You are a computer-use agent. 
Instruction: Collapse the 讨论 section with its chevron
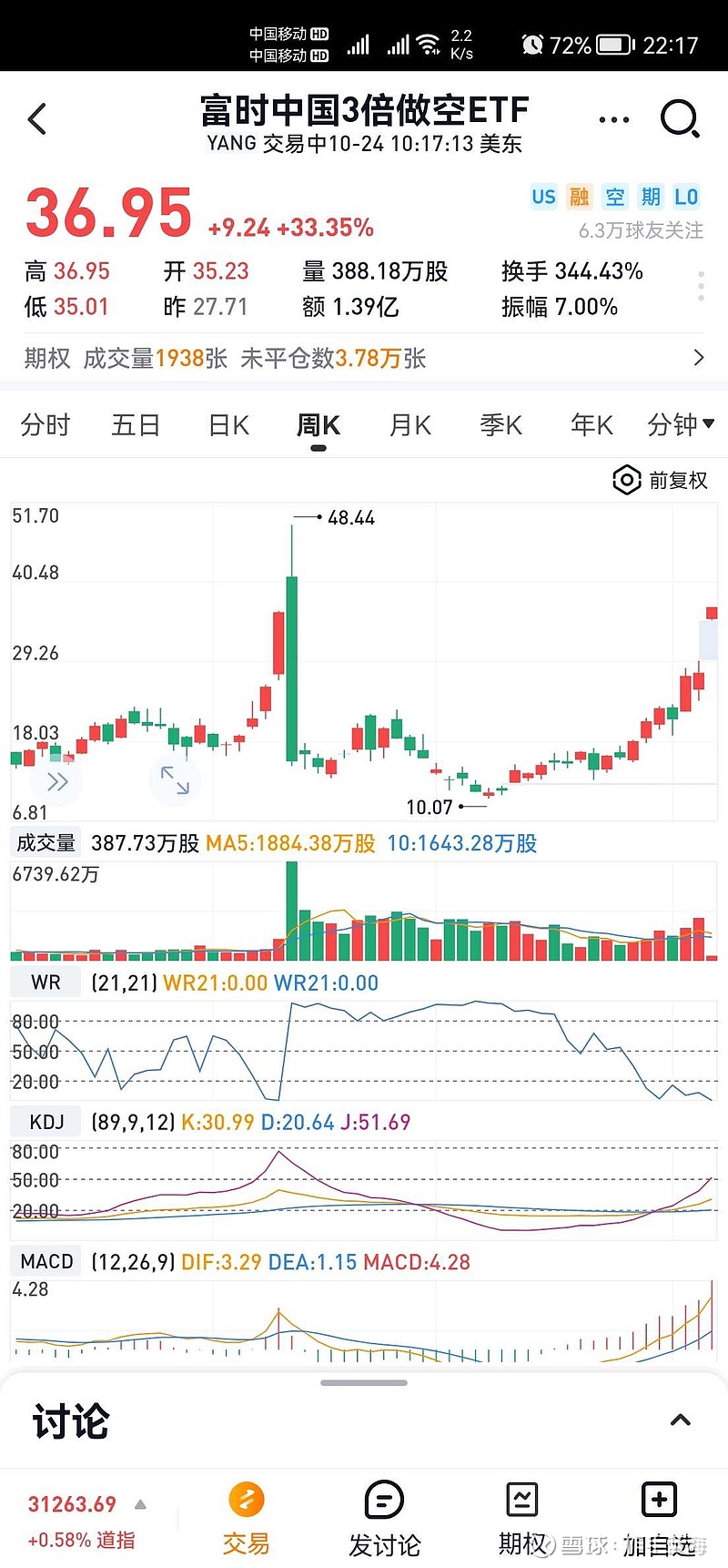(681, 1419)
